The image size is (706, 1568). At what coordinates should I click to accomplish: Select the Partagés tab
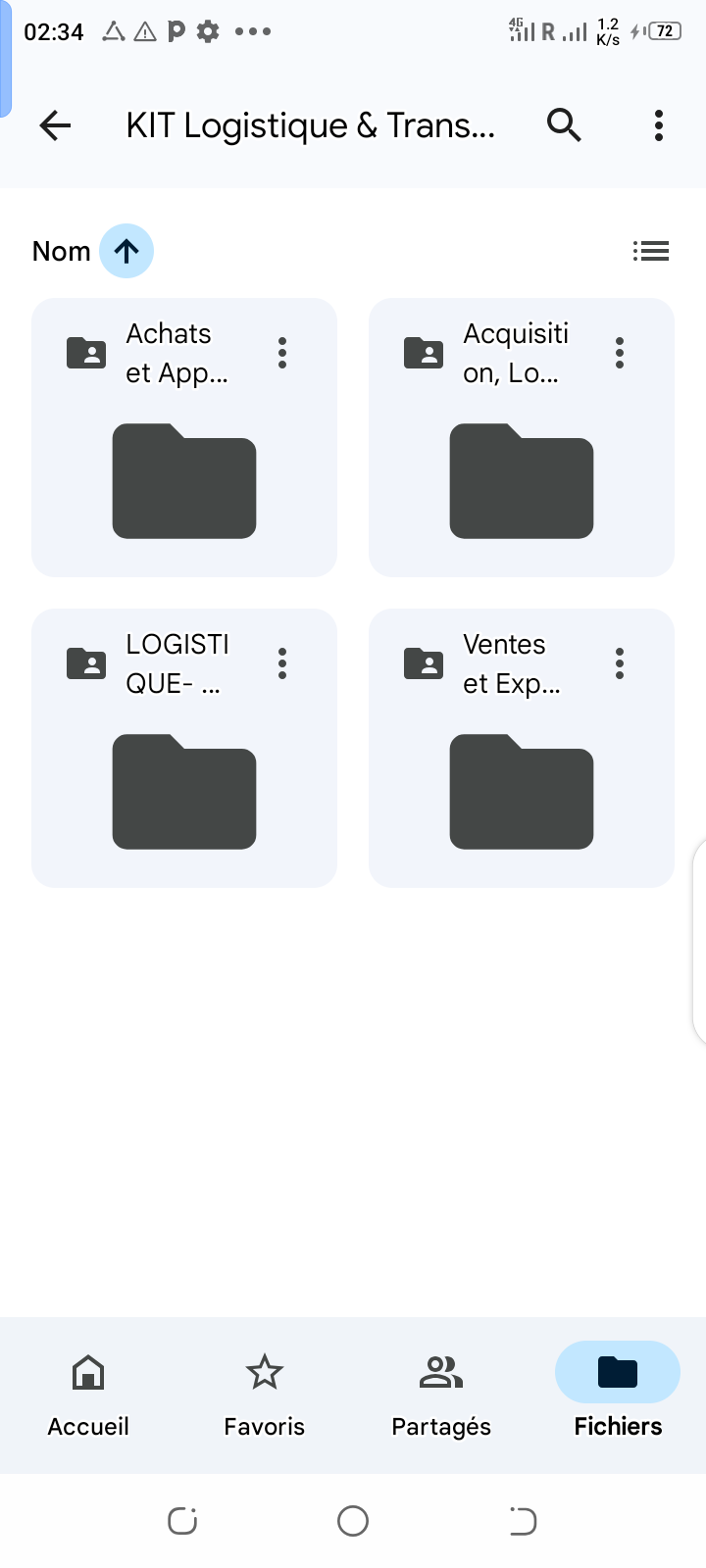441,1396
